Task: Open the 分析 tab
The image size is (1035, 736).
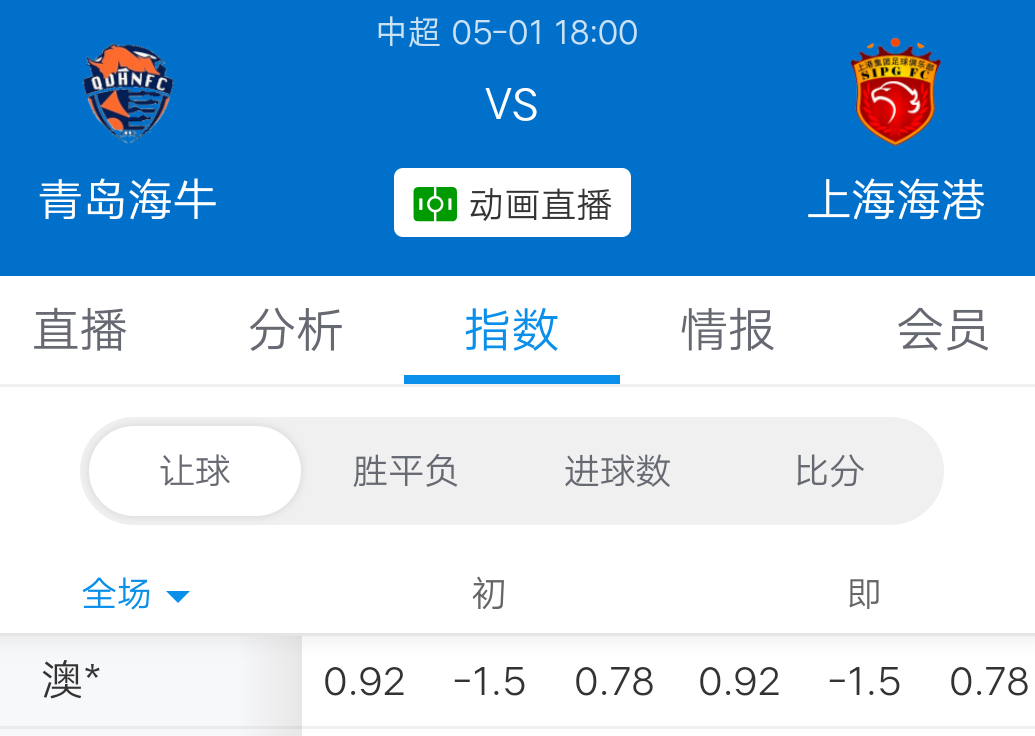Action: coord(295,331)
